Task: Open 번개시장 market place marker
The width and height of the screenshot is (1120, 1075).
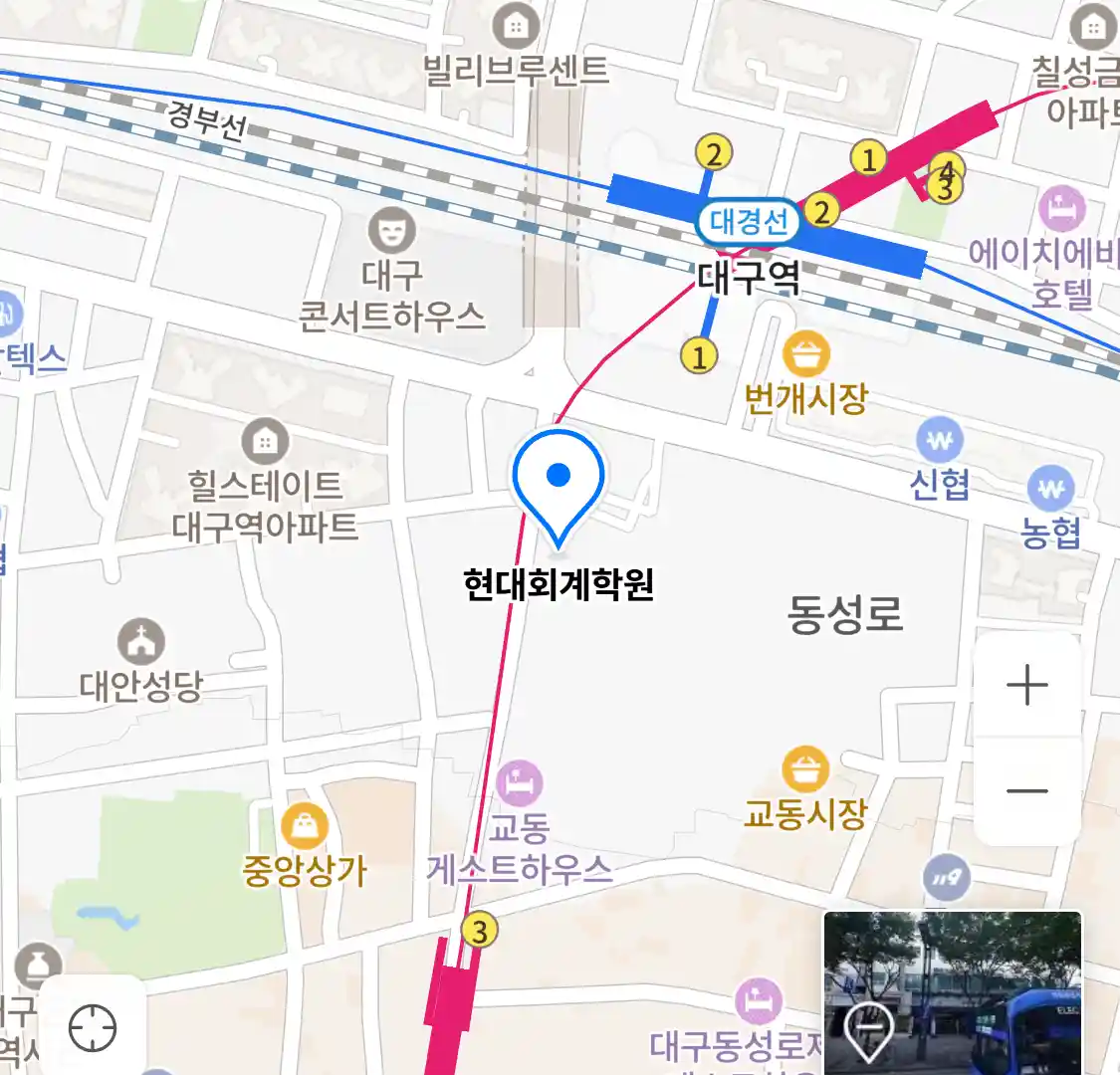Action: tap(806, 353)
